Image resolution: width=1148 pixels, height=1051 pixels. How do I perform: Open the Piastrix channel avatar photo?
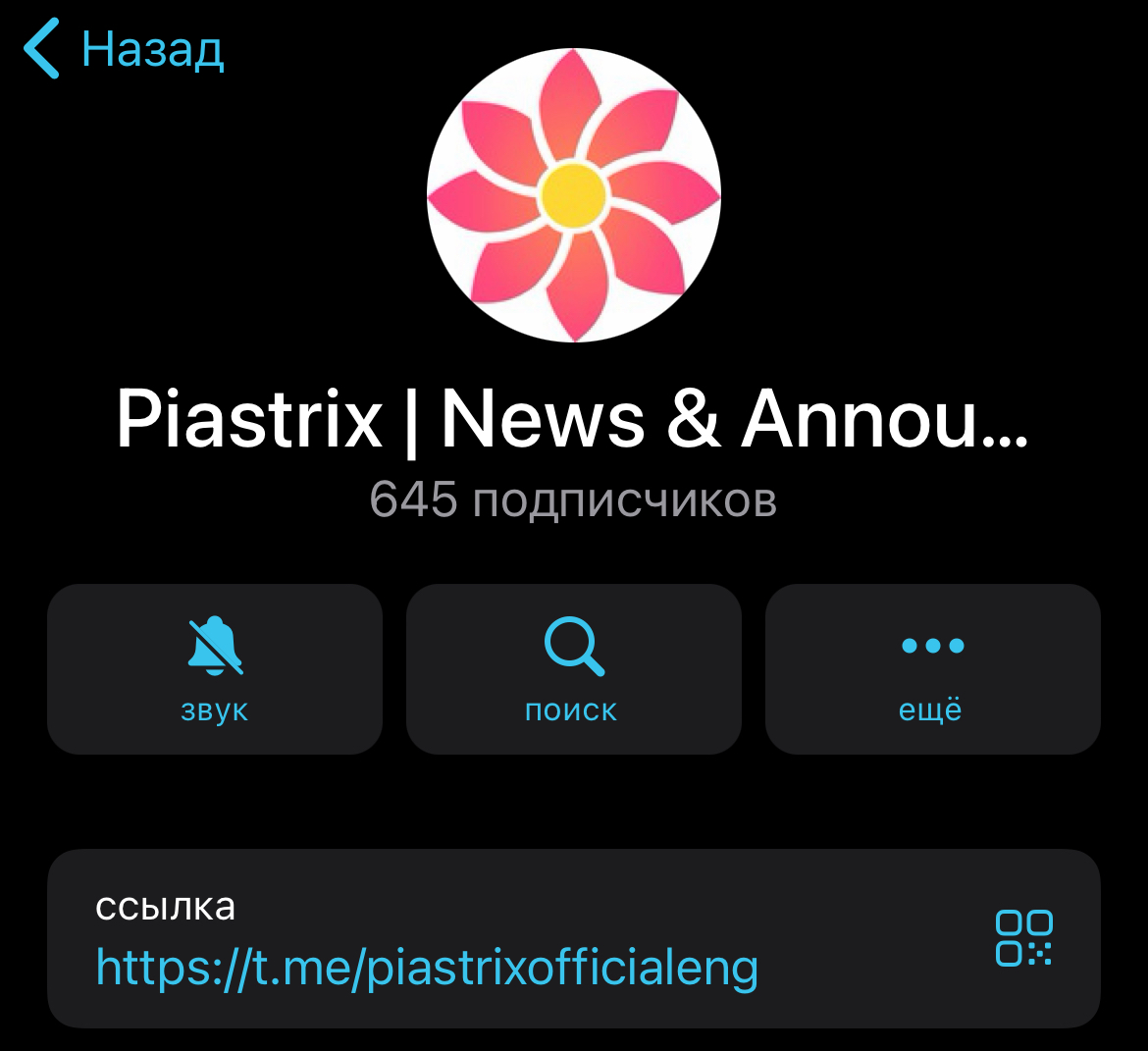pos(574,195)
